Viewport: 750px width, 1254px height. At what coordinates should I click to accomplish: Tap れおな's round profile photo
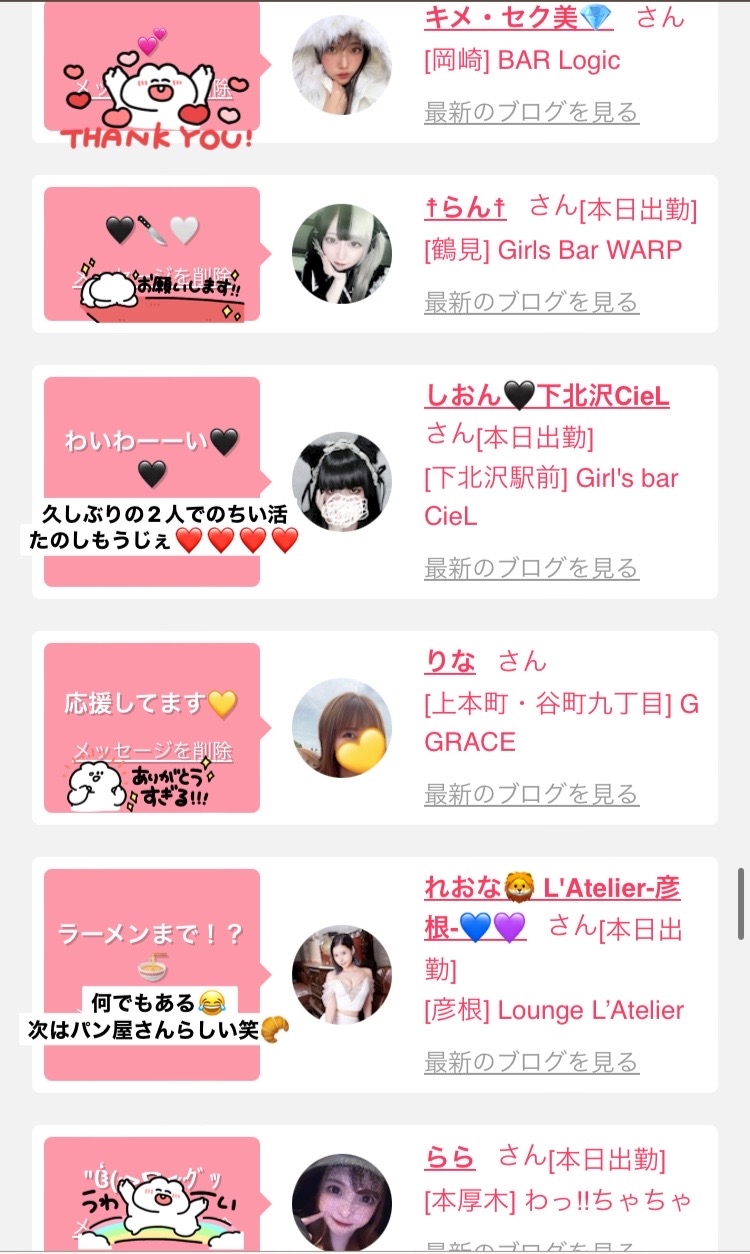[x=342, y=975]
